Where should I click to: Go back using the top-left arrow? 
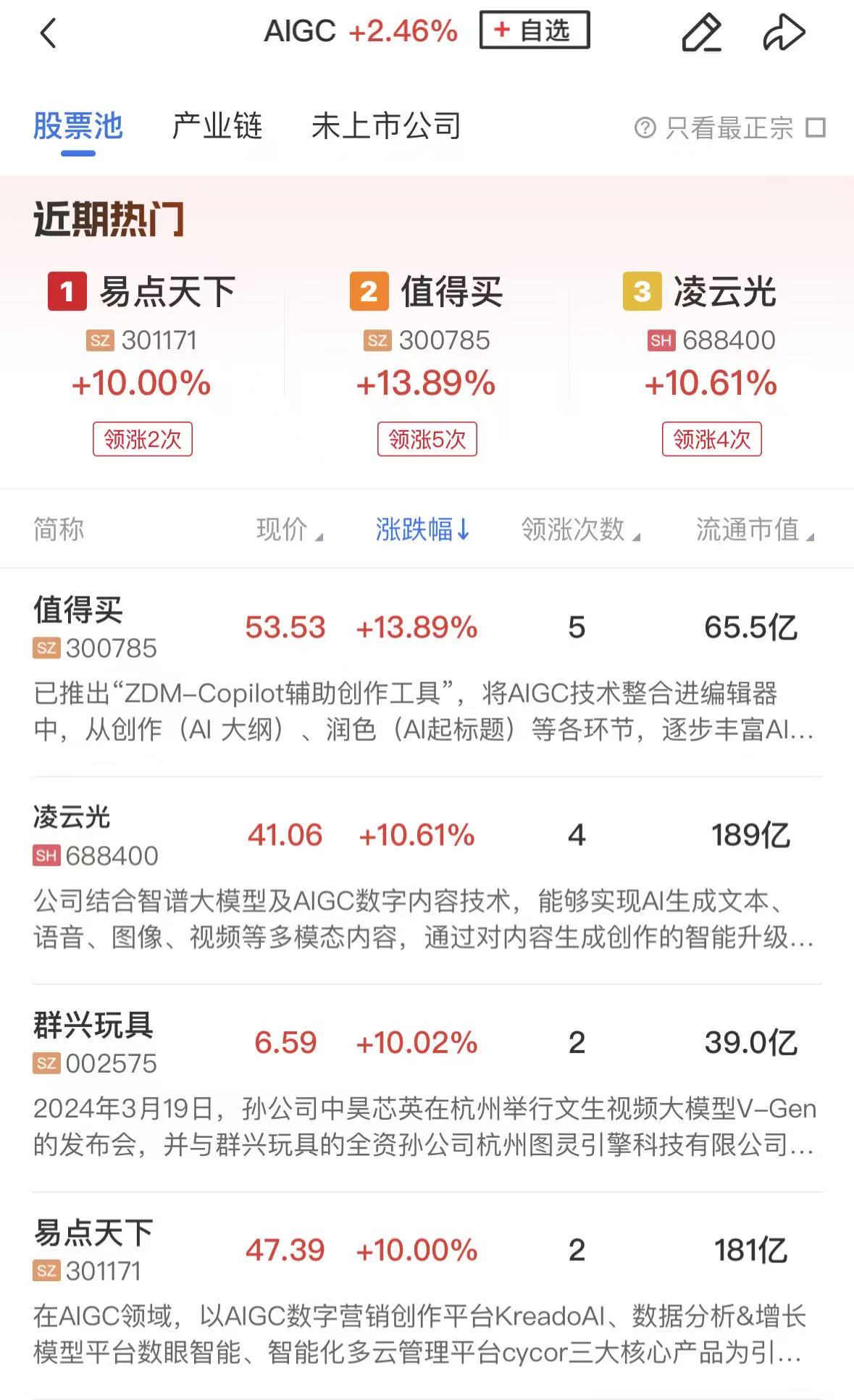point(48,33)
